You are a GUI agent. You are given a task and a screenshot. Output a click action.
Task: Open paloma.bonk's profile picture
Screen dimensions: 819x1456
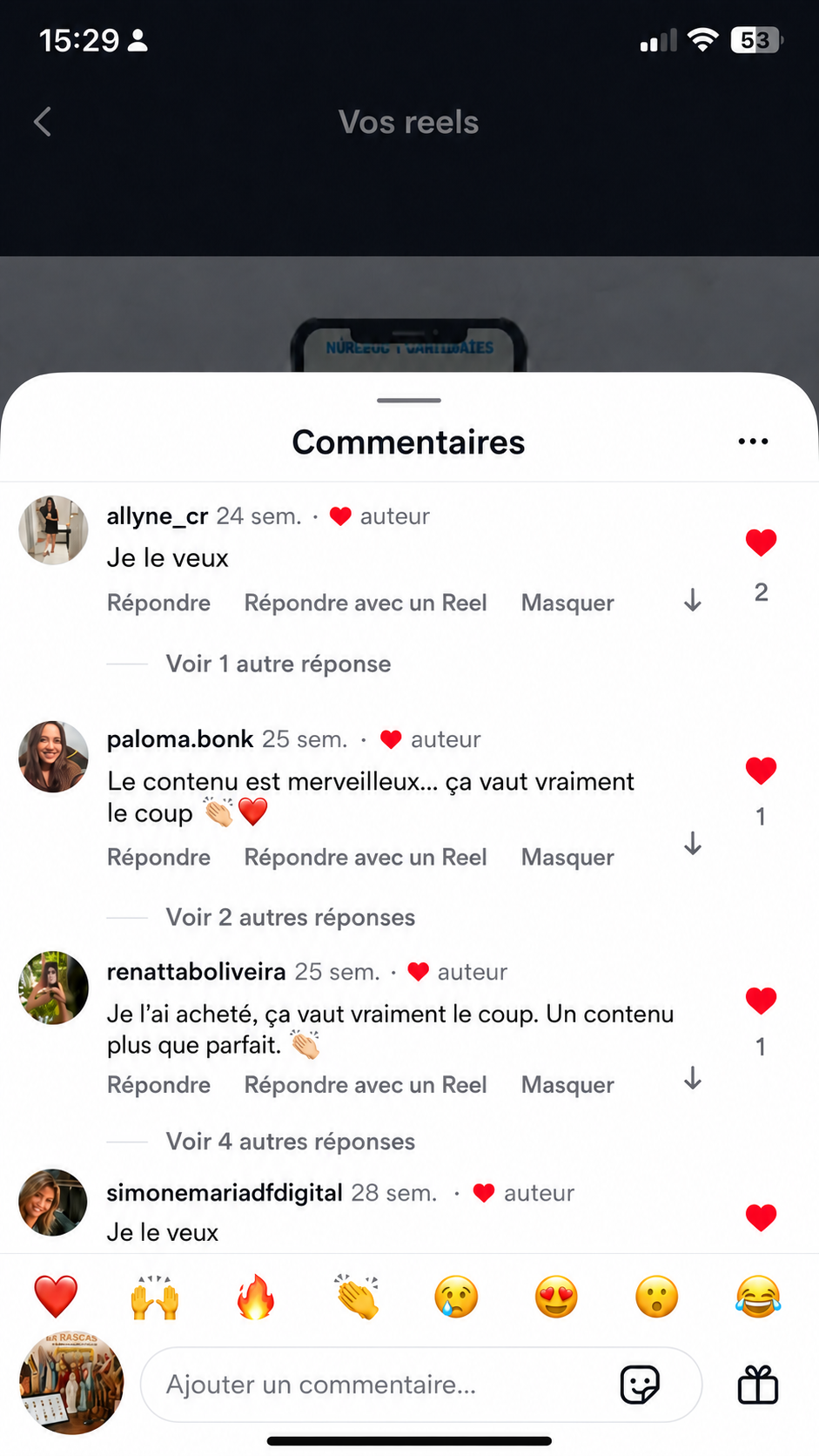point(53,756)
